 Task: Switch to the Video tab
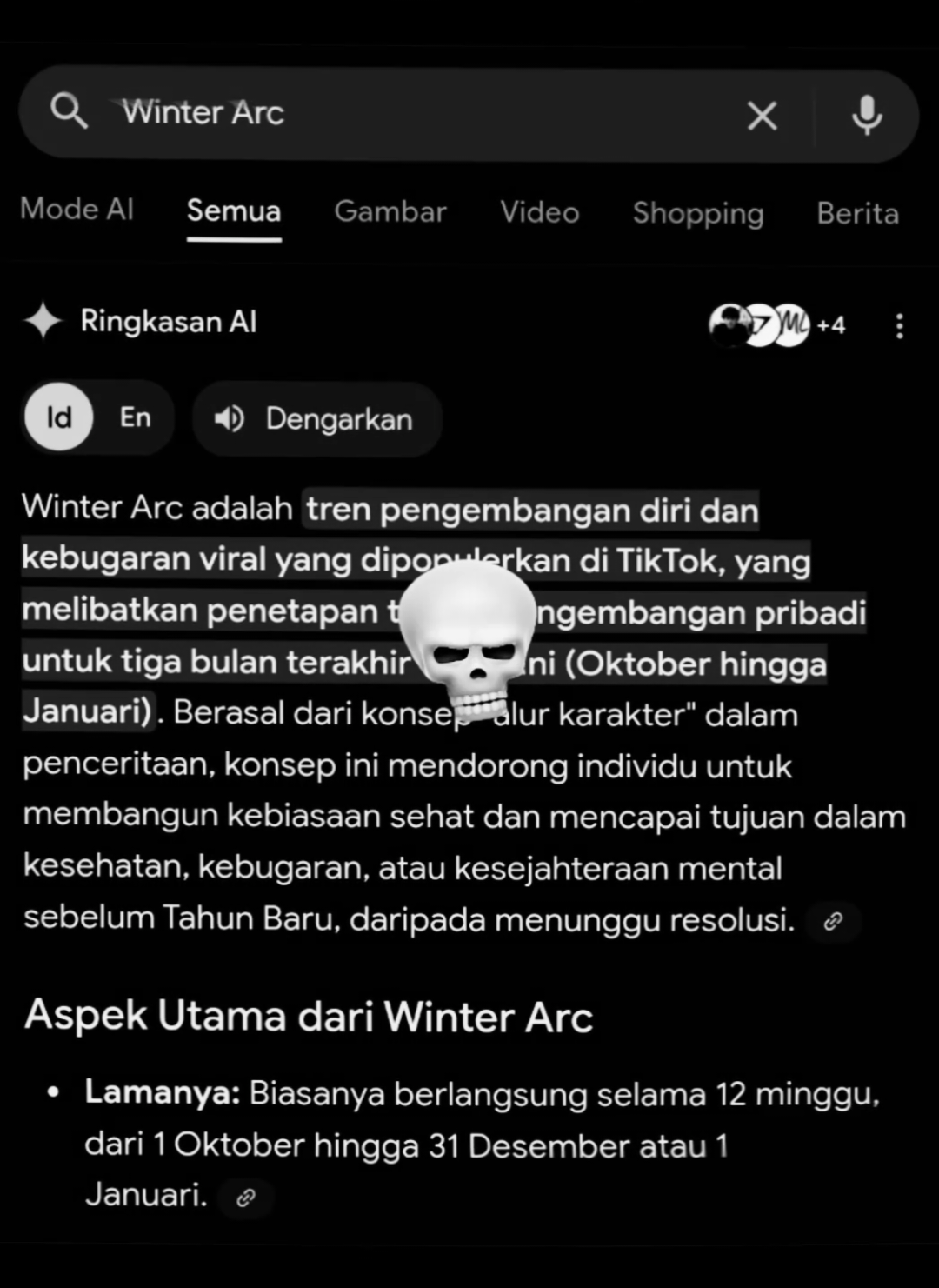point(539,212)
